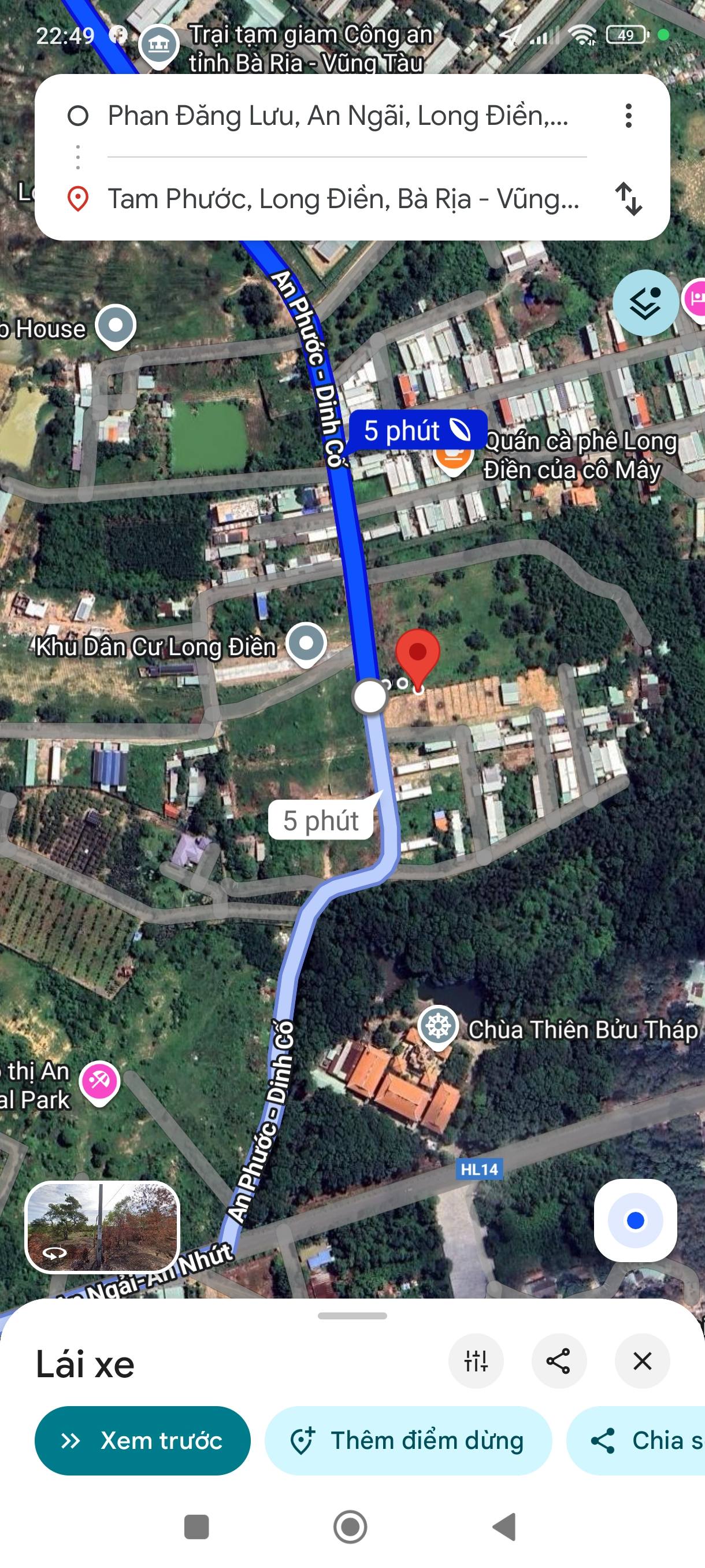
Task: Edit the starting point Phan Đăng Lưu
Action: [x=337, y=116]
